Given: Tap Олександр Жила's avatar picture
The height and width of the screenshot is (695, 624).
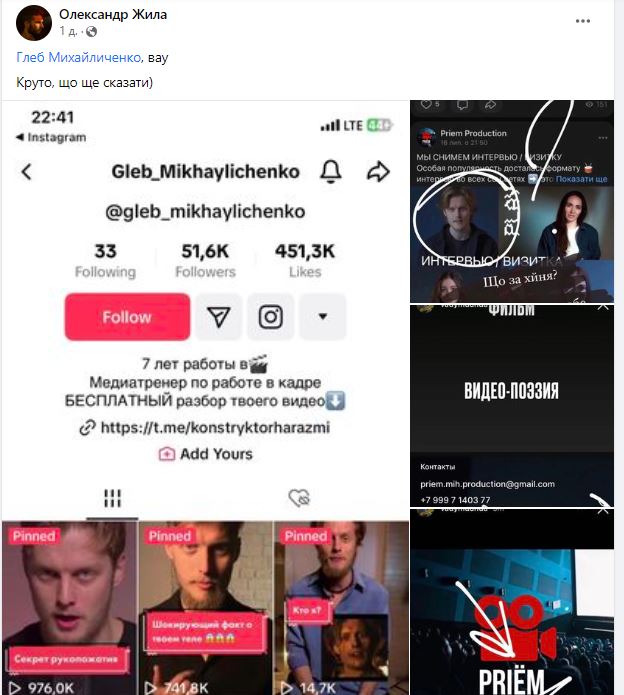Looking at the screenshot, I should pyautogui.click(x=35, y=22).
